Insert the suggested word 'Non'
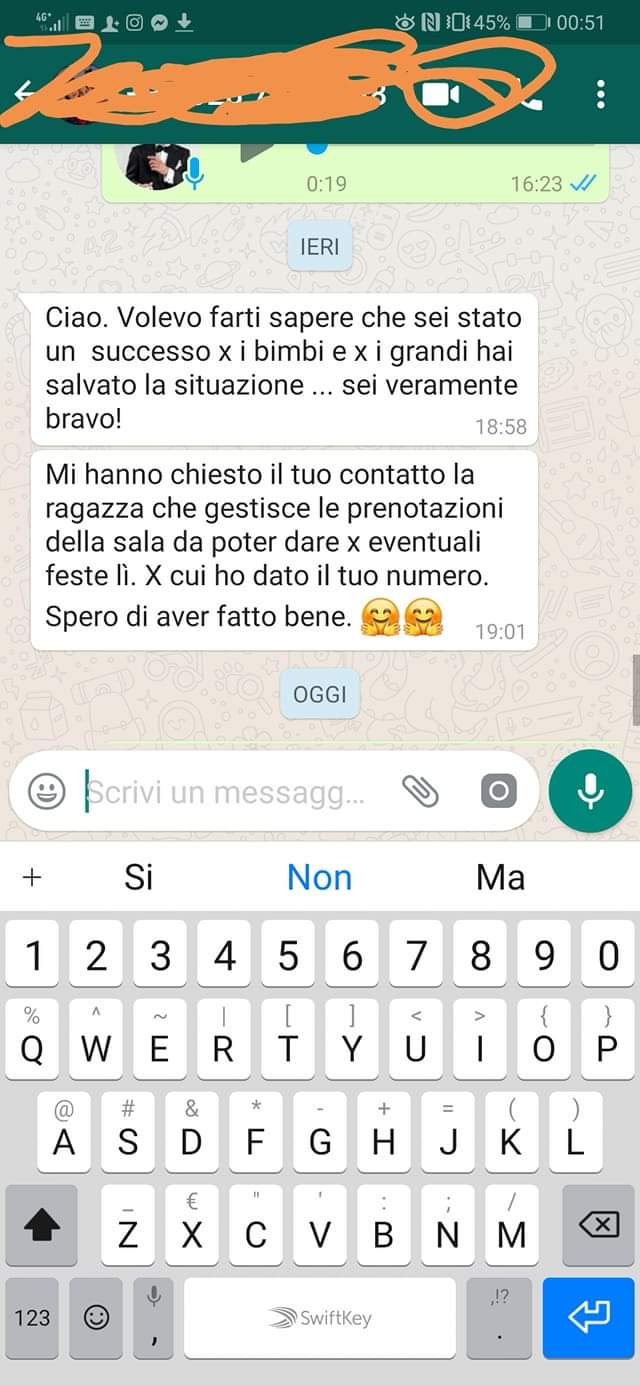Image resolution: width=640 pixels, height=1386 pixels. pos(319,877)
